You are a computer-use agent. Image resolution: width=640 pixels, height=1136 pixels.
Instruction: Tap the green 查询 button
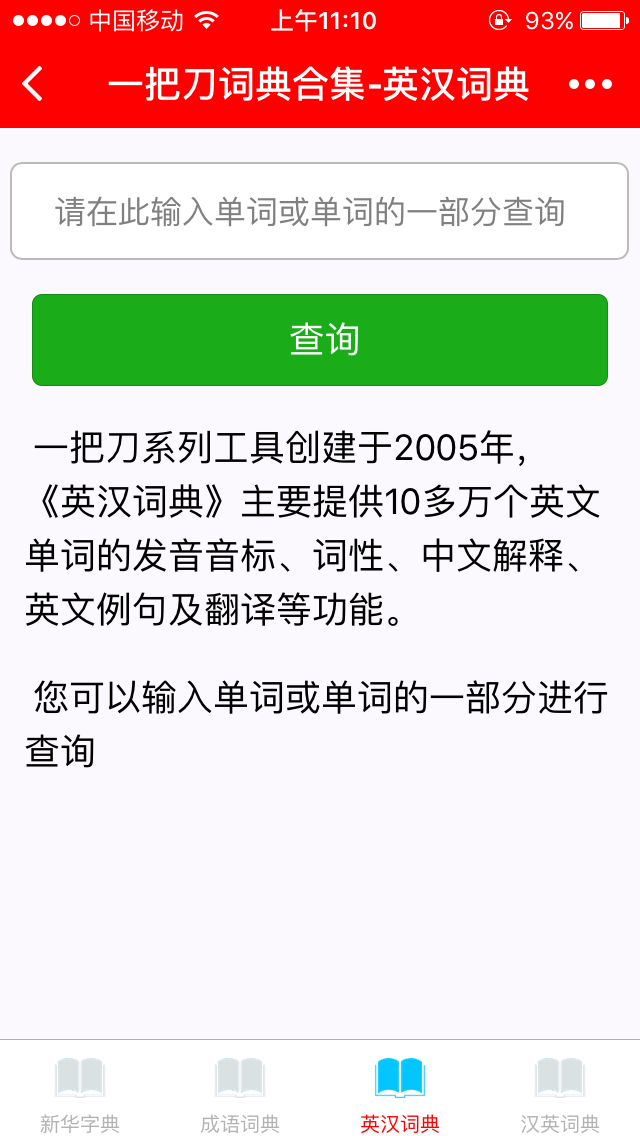click(320, 340)
